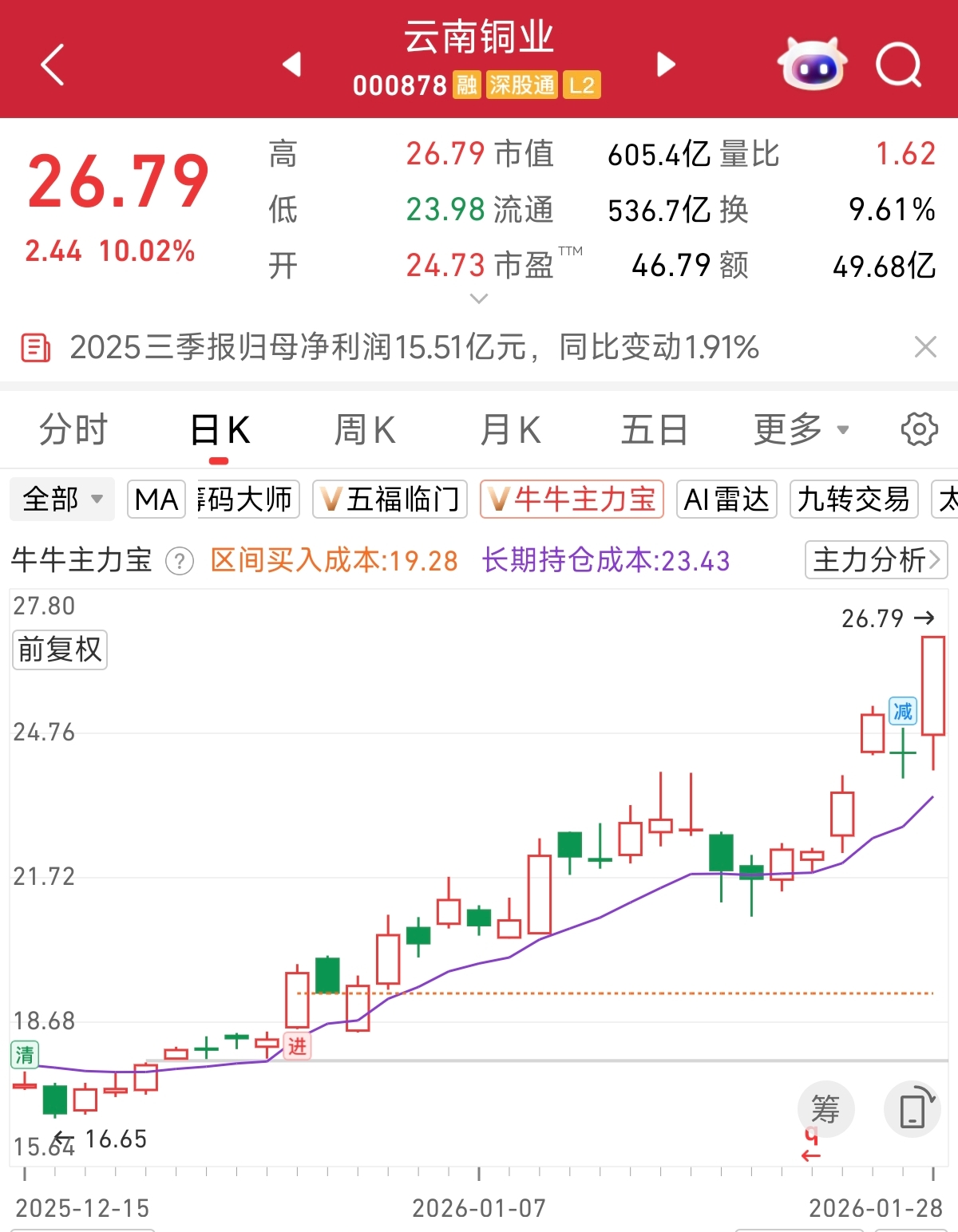Show the 月K chart
This screenshot has height=1232, width=958.
[510, 430]
